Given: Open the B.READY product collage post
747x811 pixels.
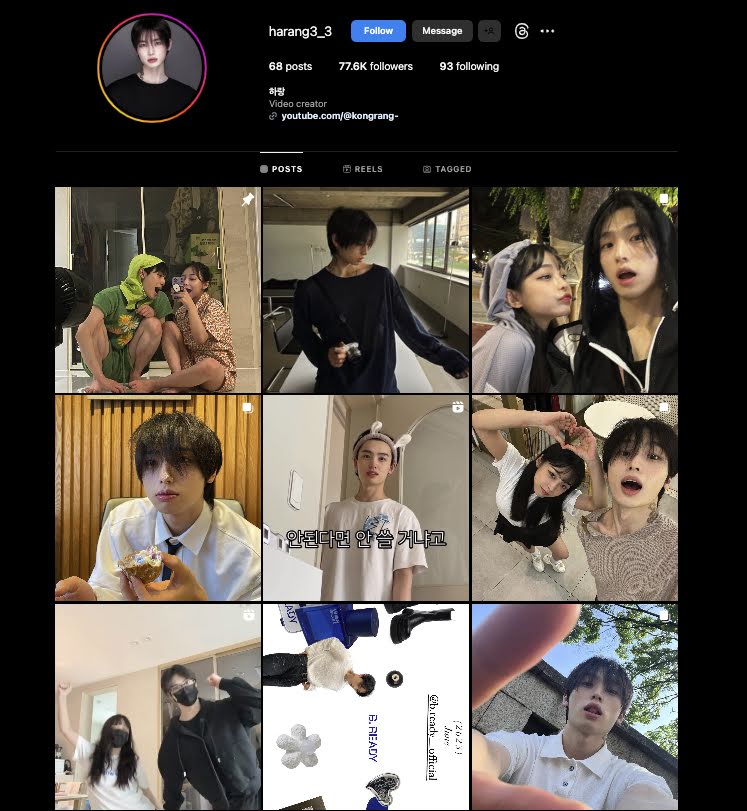Looking at the screenshot, I should point(366,706).
